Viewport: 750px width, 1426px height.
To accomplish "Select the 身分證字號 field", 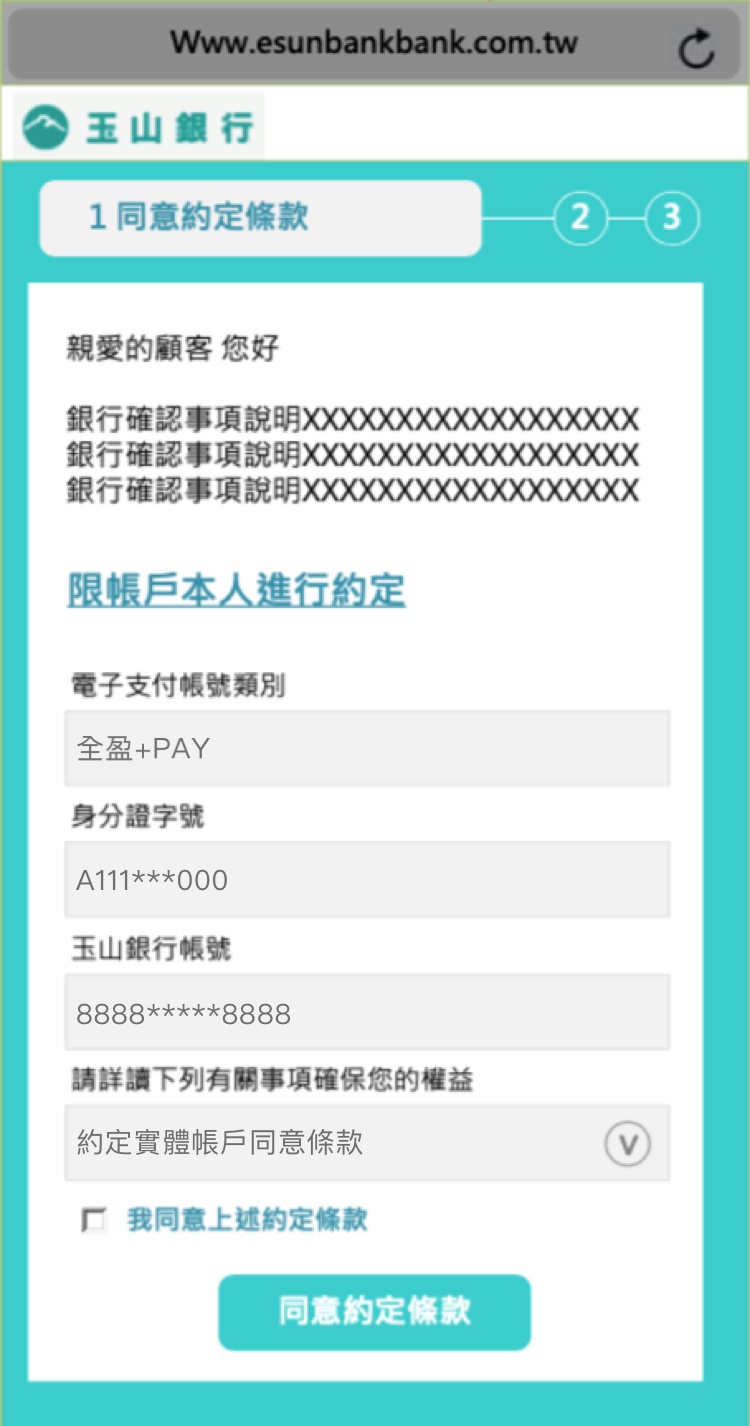I will pos(367,880).
